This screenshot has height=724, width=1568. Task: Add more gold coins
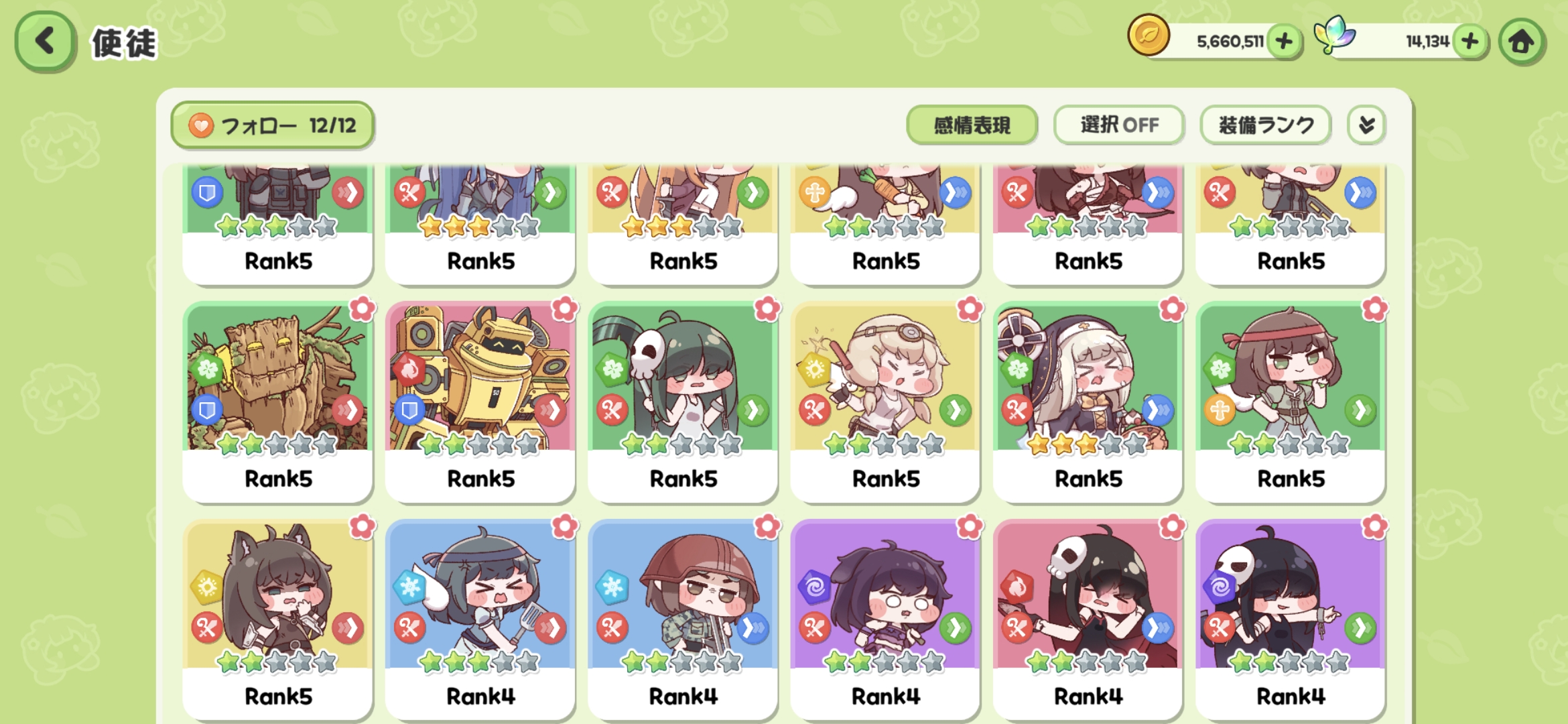pyautogui.click(x=1284, y=42)
